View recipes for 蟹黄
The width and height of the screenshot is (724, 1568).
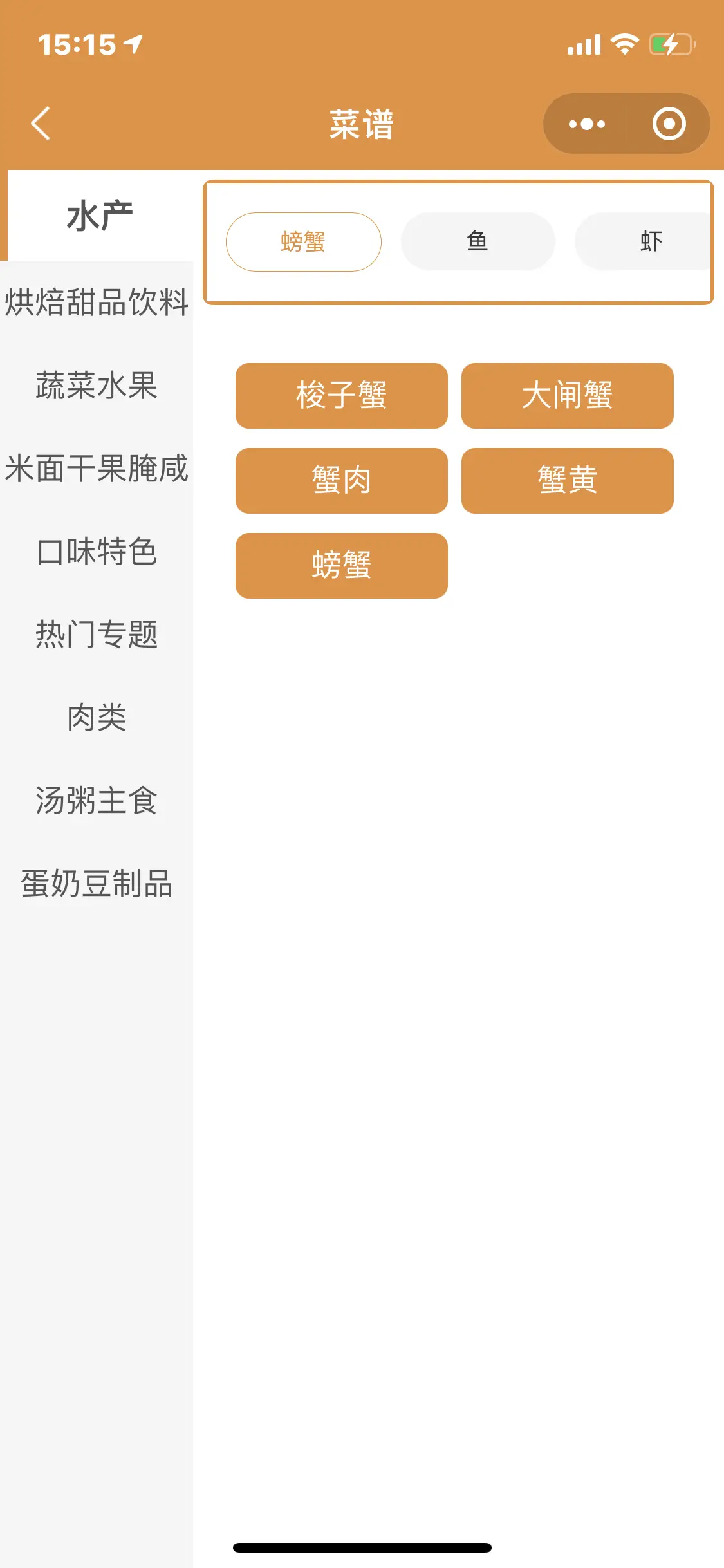[568, 481]
